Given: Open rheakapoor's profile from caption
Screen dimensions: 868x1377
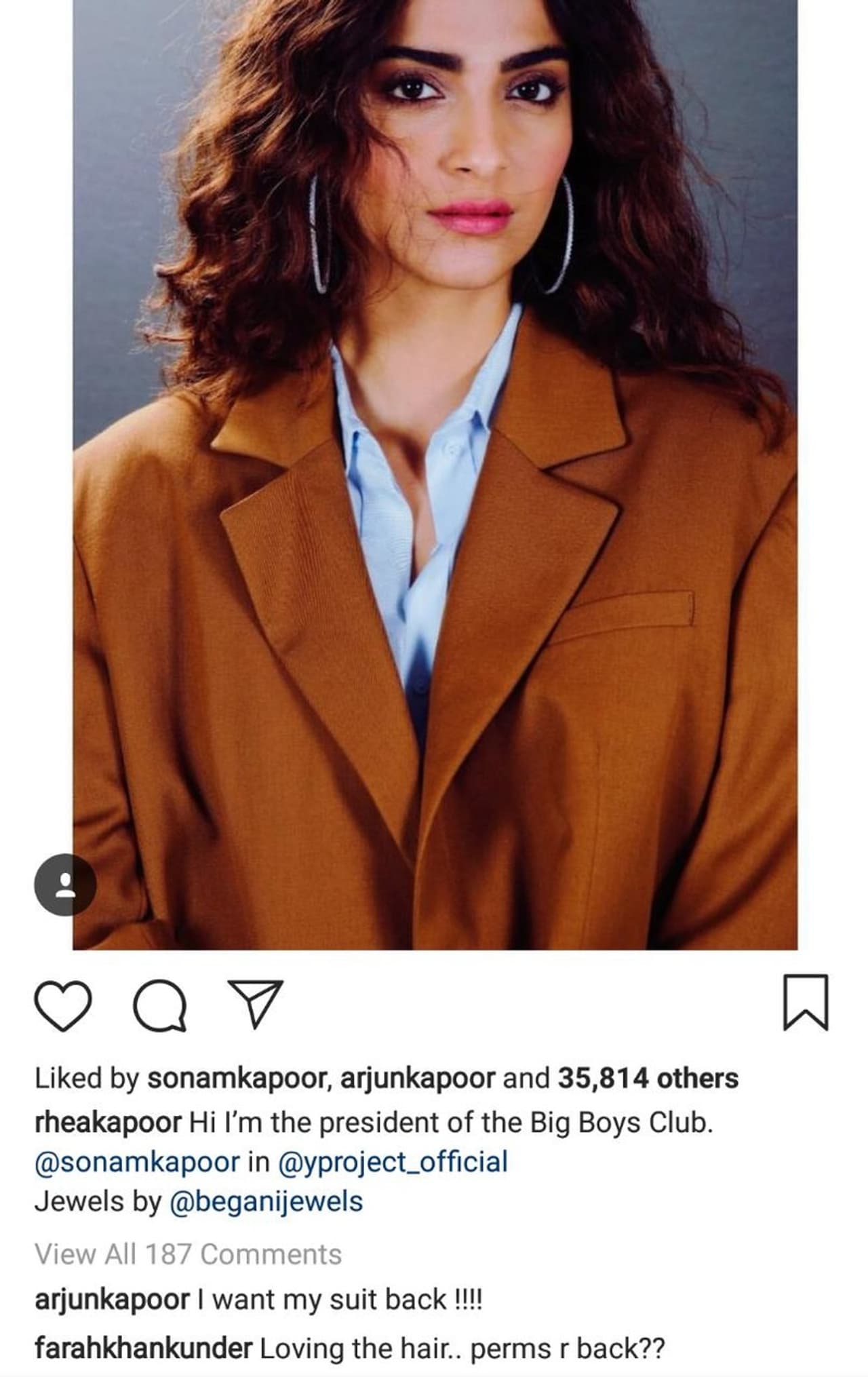Looking at the screenshot, I should click(x=108, y=1123).
